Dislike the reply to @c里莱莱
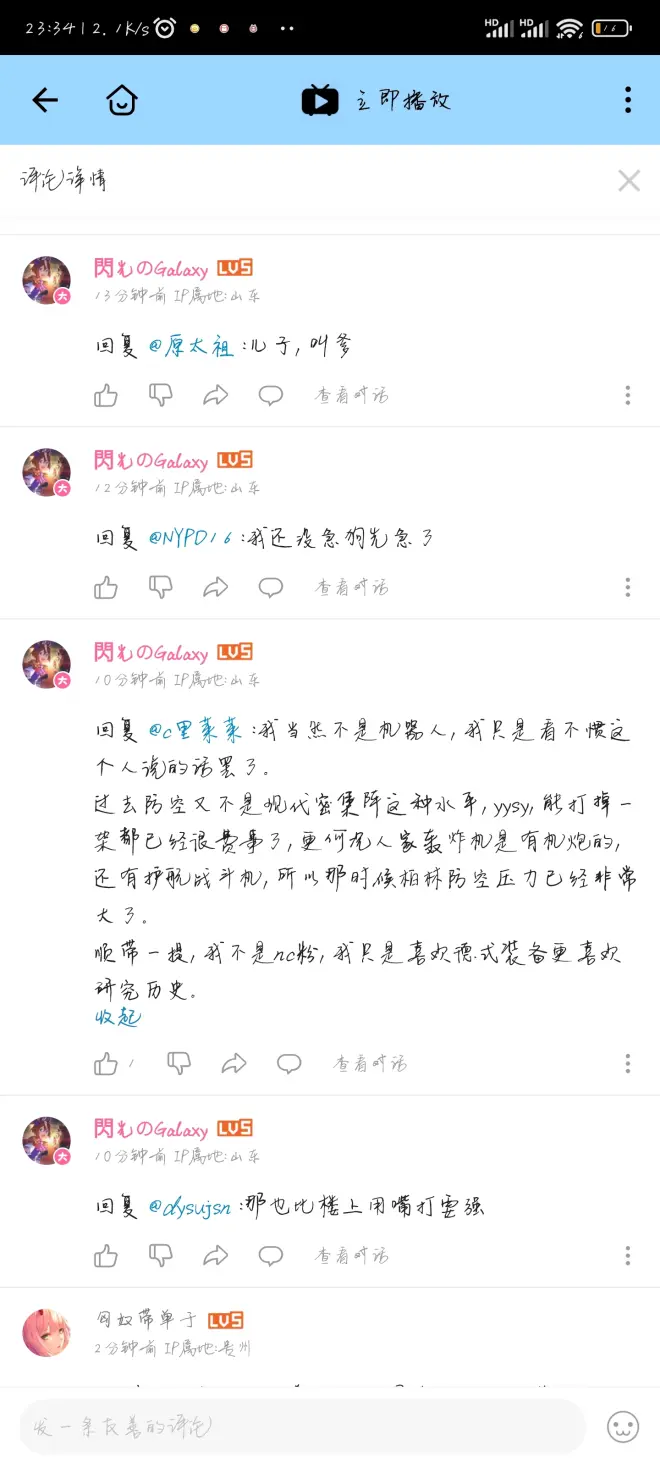 (179, 1063)
